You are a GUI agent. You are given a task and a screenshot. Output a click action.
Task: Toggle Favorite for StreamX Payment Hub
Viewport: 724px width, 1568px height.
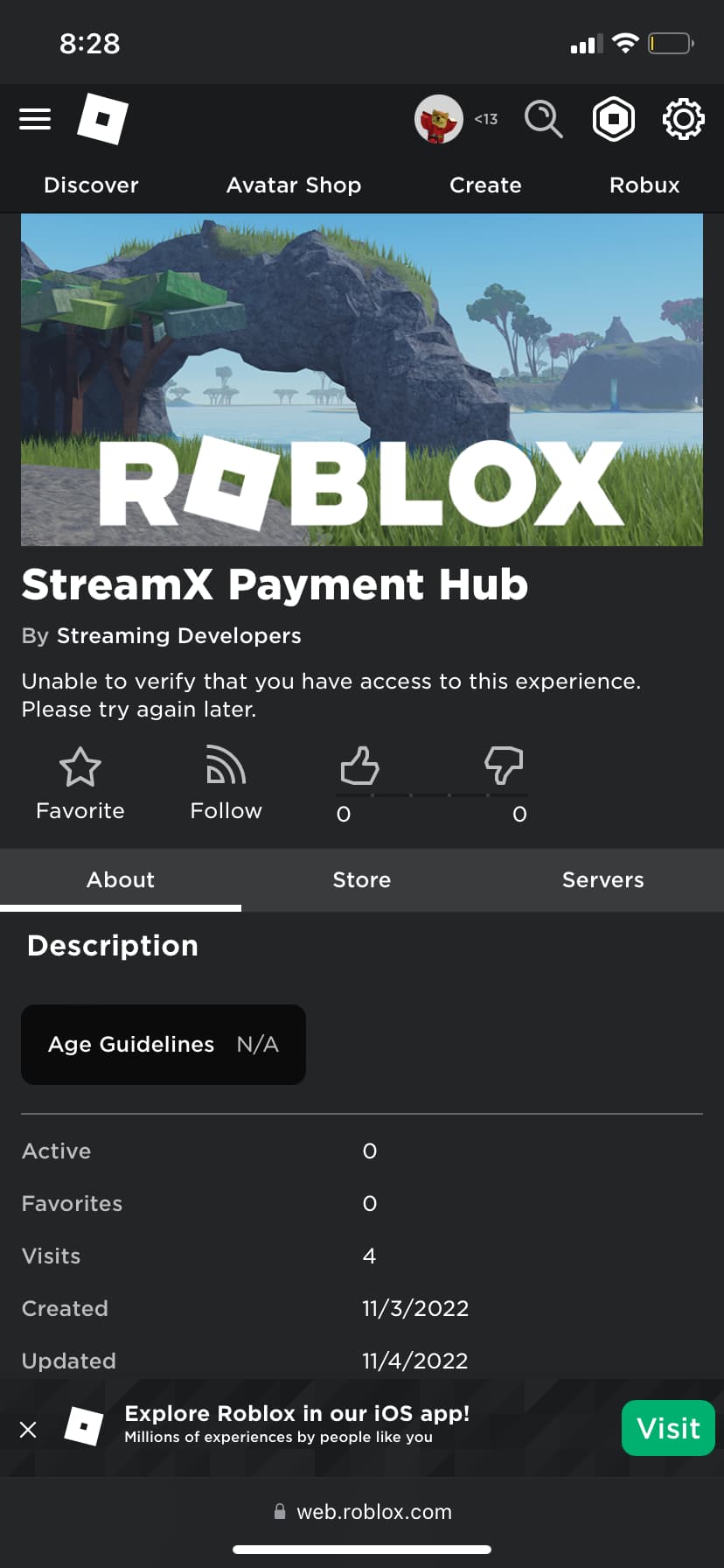(x=80, y=781)
